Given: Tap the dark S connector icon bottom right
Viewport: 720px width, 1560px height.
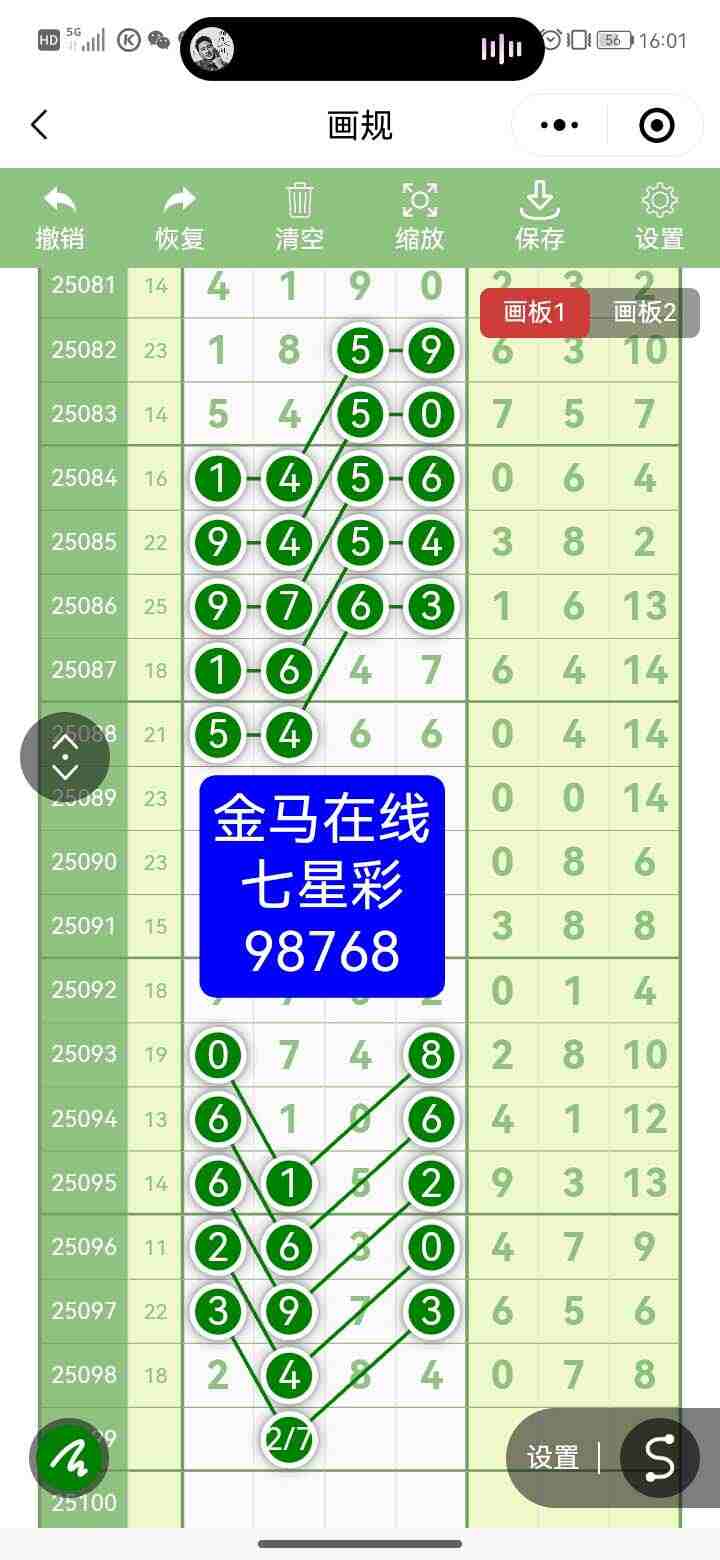Looking at the screenshot, I should point(658,1459).
